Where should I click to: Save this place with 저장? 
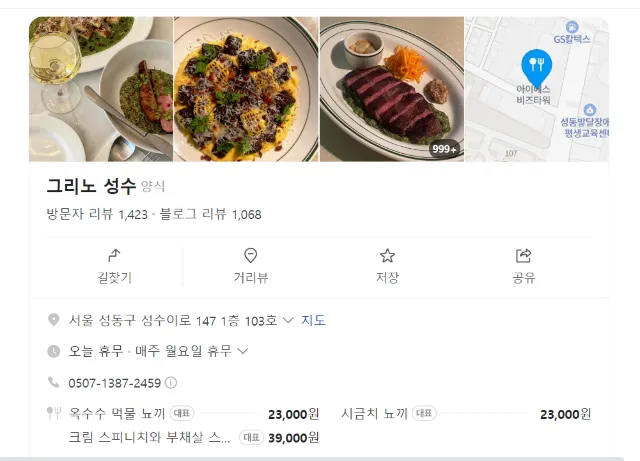(x=387, y=266)
